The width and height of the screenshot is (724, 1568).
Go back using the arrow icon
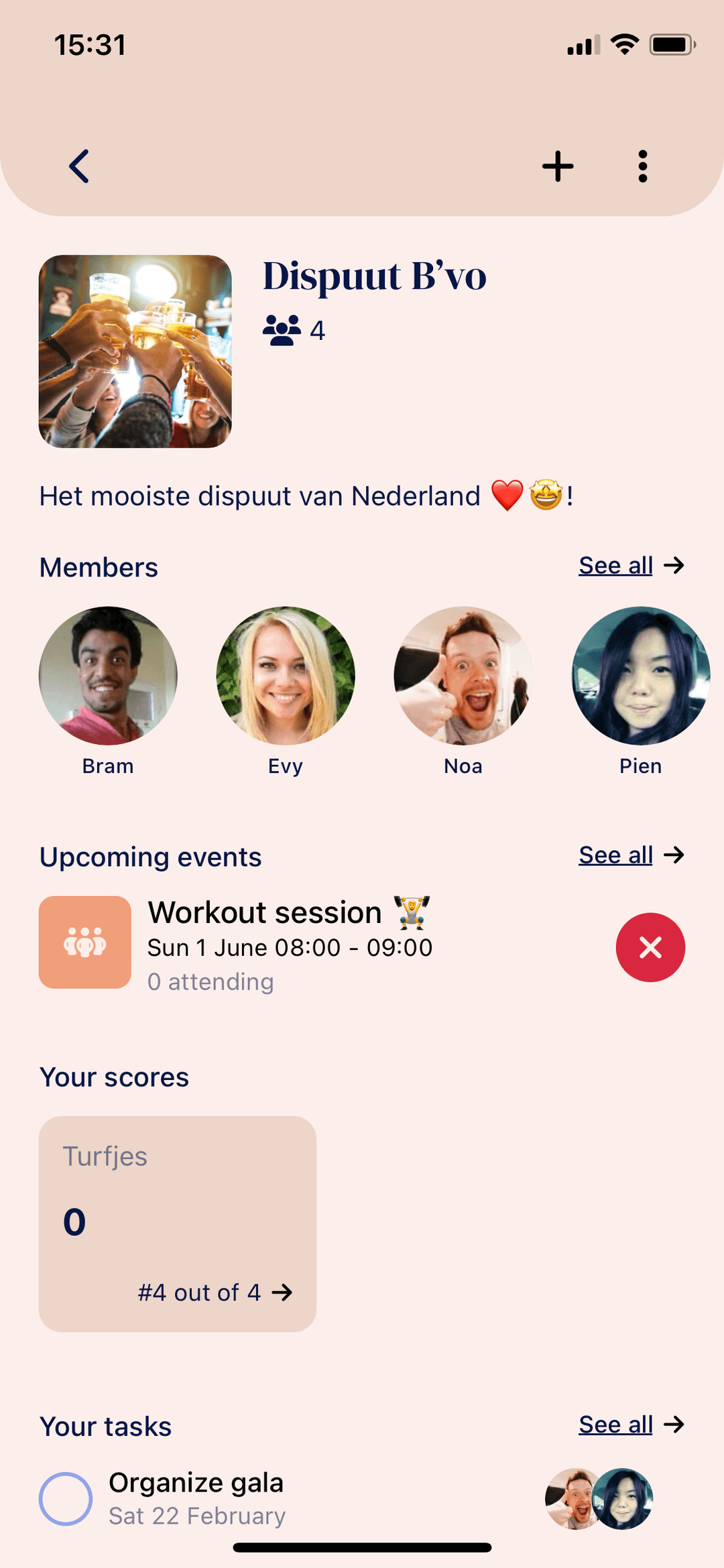coord(80,166)
